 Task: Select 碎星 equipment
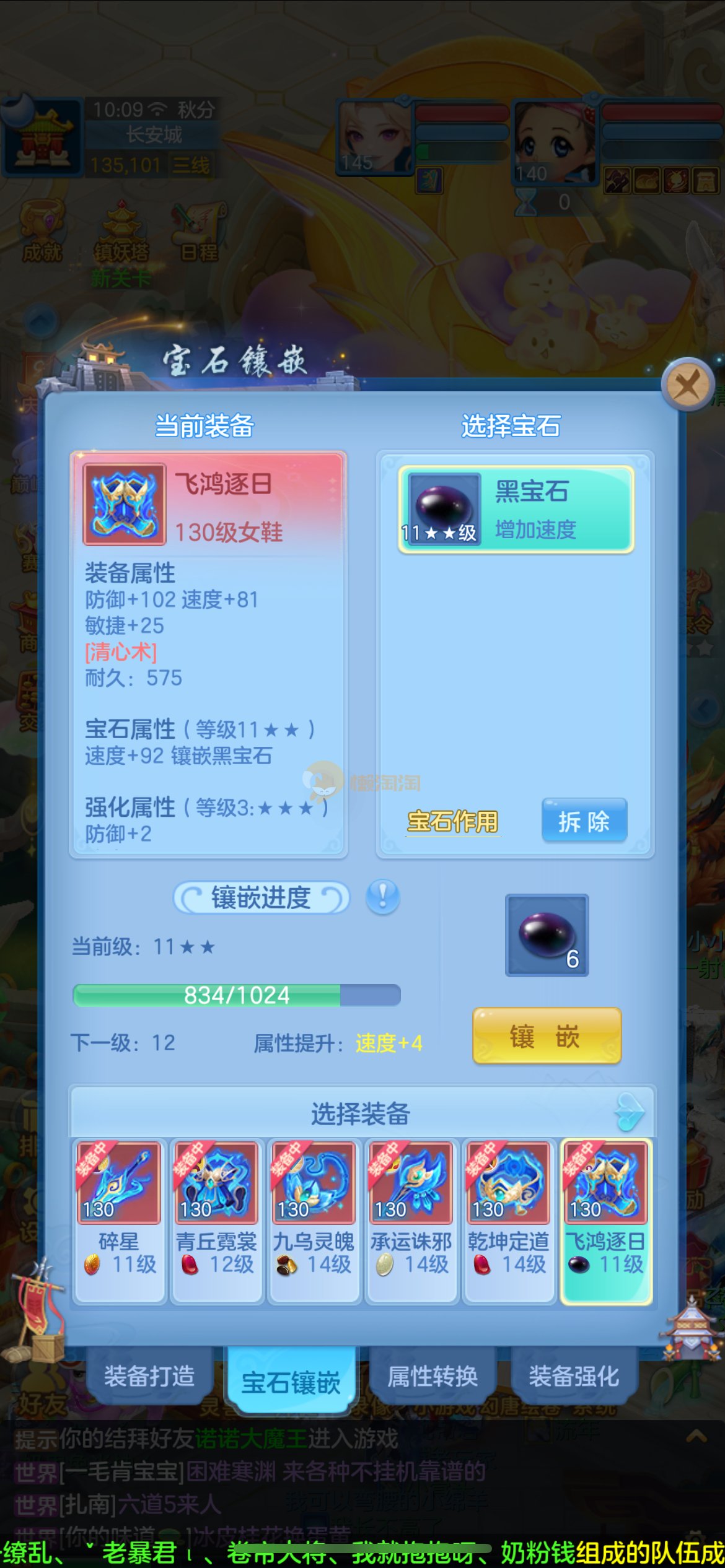[x=118, y=1219]
